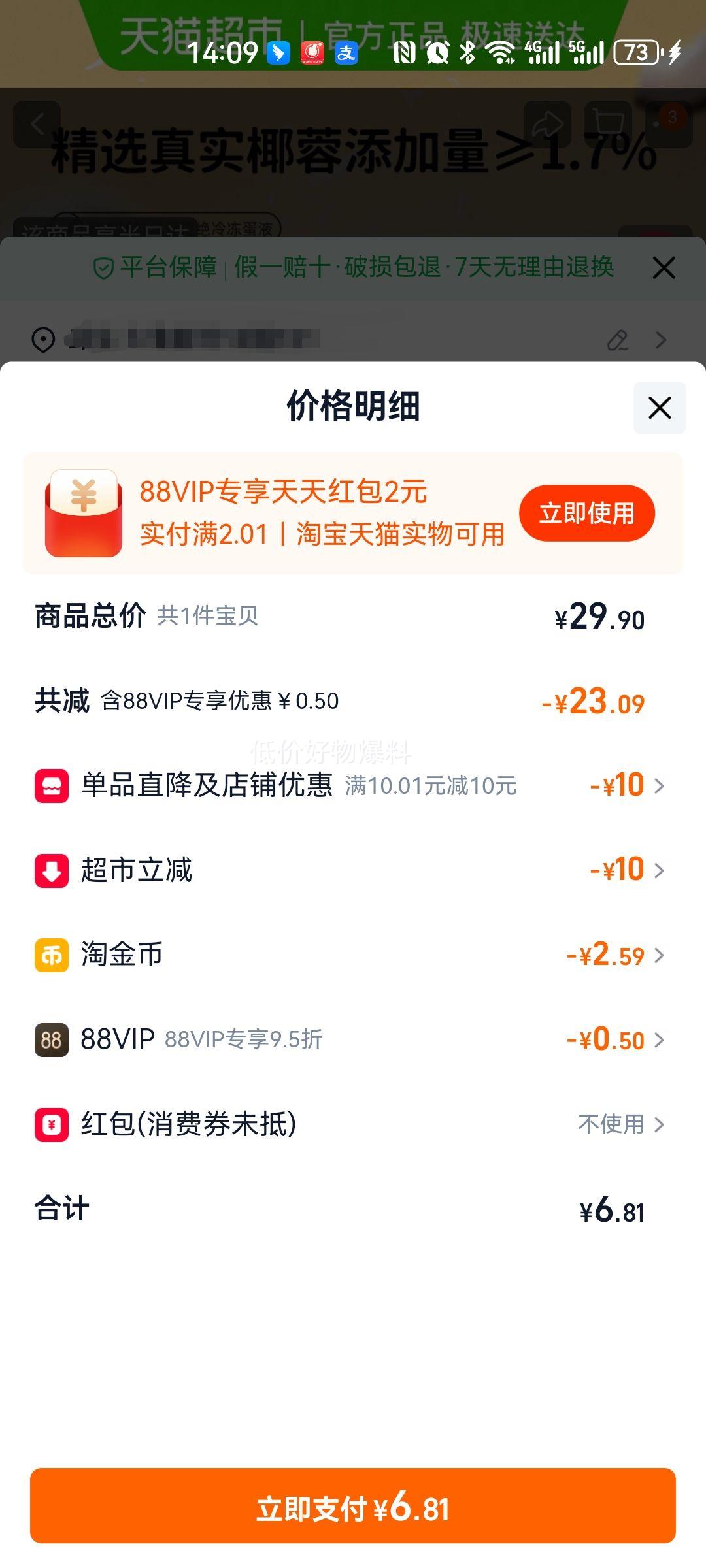Dismiss the 平台保障 order panel
Image resolution: width=706 pixels, height=1568 pixels.
click(664, 268)
